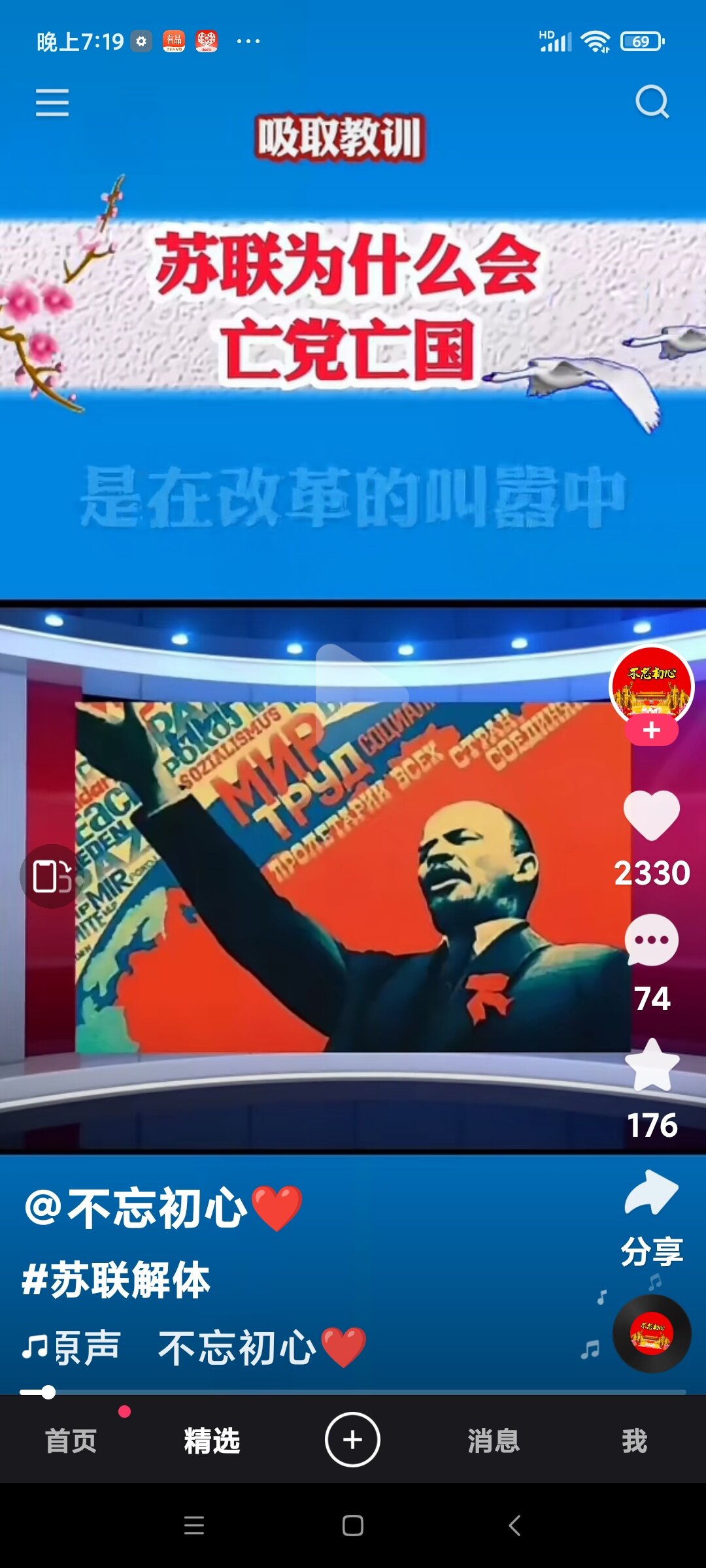Open the comments bubble showing 74

652,941
